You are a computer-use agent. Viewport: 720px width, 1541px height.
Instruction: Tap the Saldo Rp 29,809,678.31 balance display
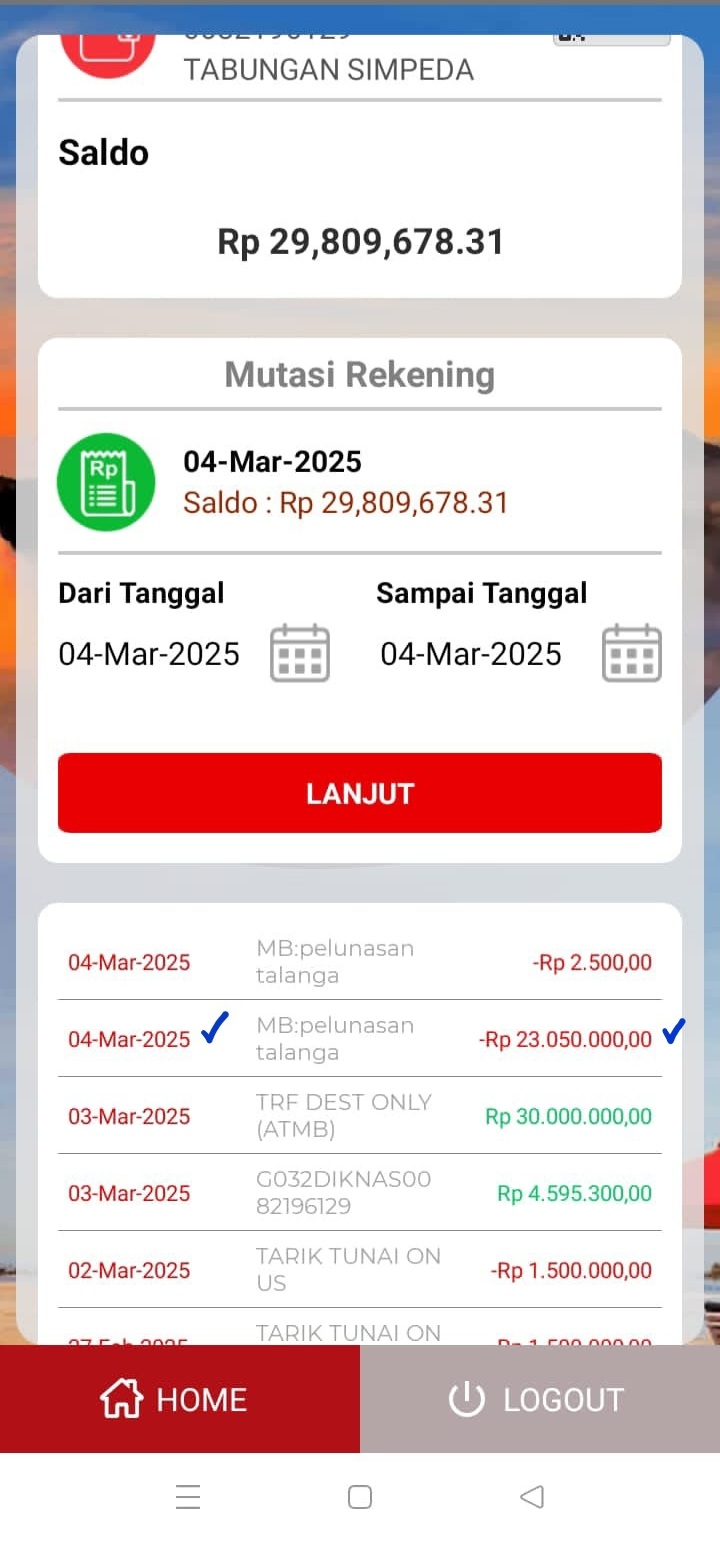pos(360,240)
